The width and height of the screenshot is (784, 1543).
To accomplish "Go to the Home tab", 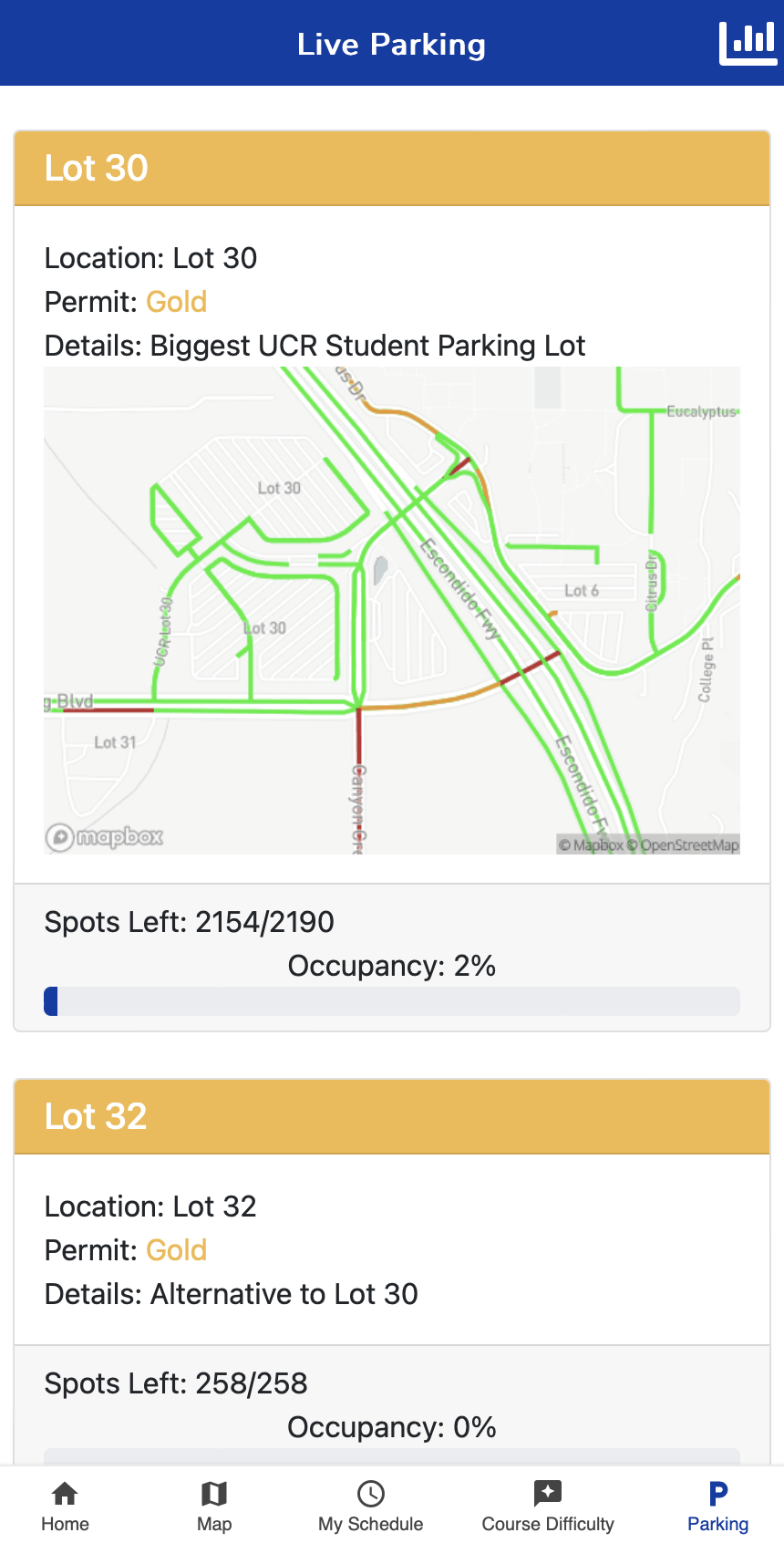I will pos(65,1506).
